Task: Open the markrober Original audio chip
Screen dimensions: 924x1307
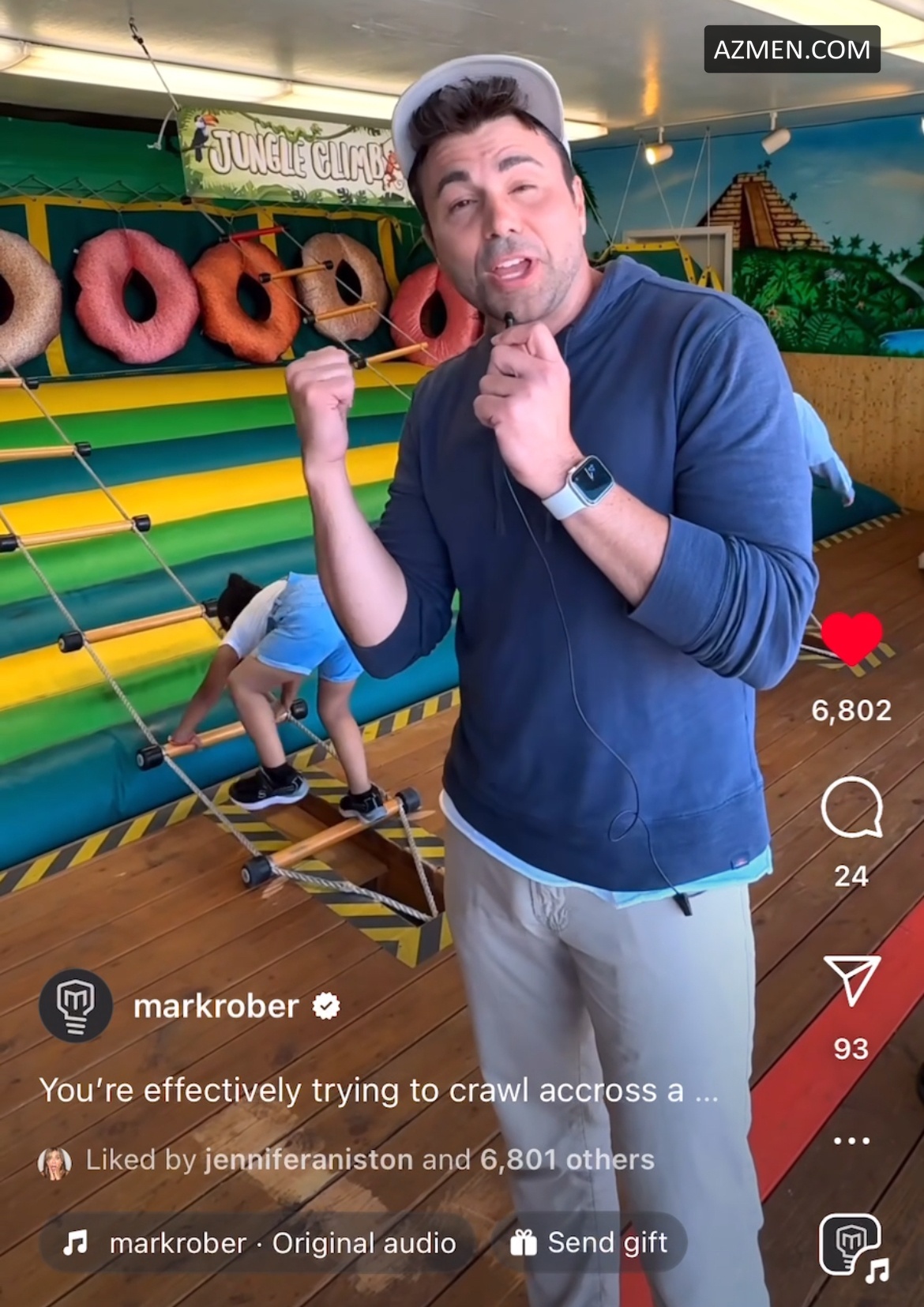Action: coord(259,1243)
